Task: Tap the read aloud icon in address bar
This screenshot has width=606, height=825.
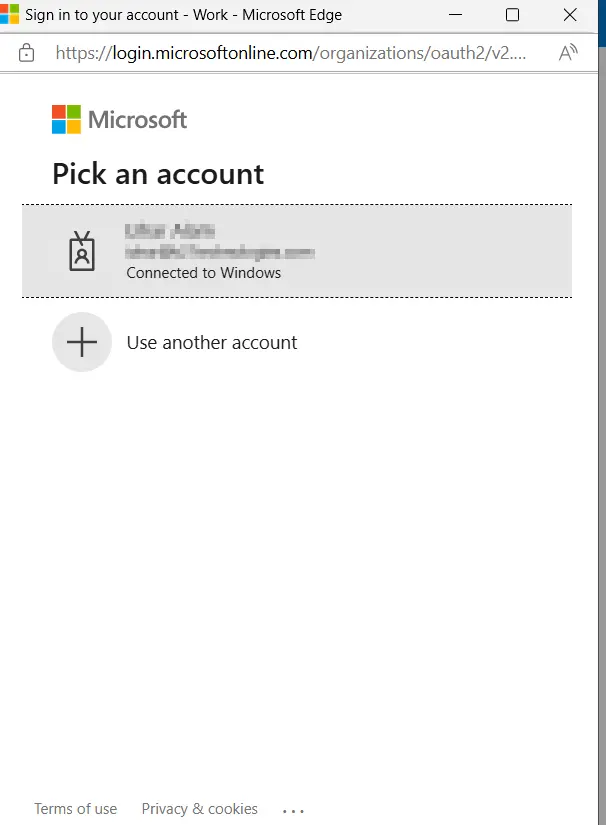Action: (568, 53)
